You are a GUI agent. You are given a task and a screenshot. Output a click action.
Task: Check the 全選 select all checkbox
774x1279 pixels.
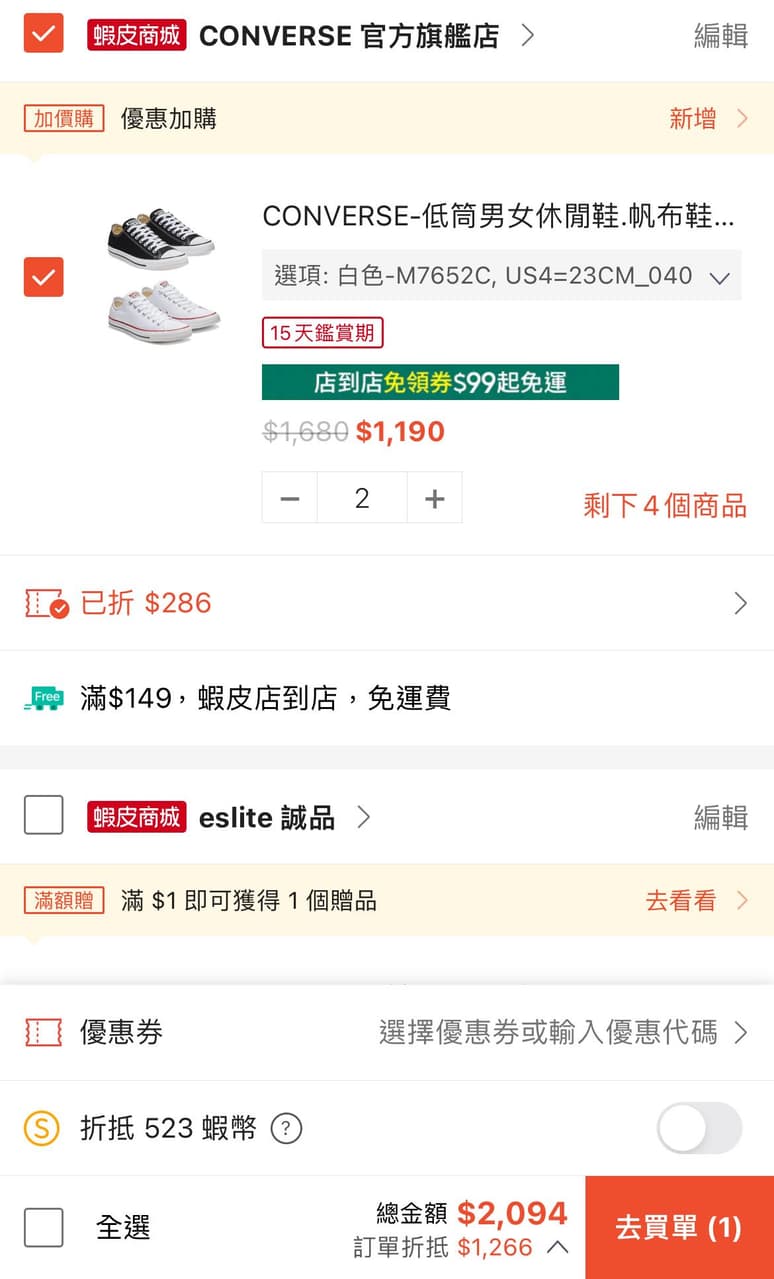[44, 1227]
